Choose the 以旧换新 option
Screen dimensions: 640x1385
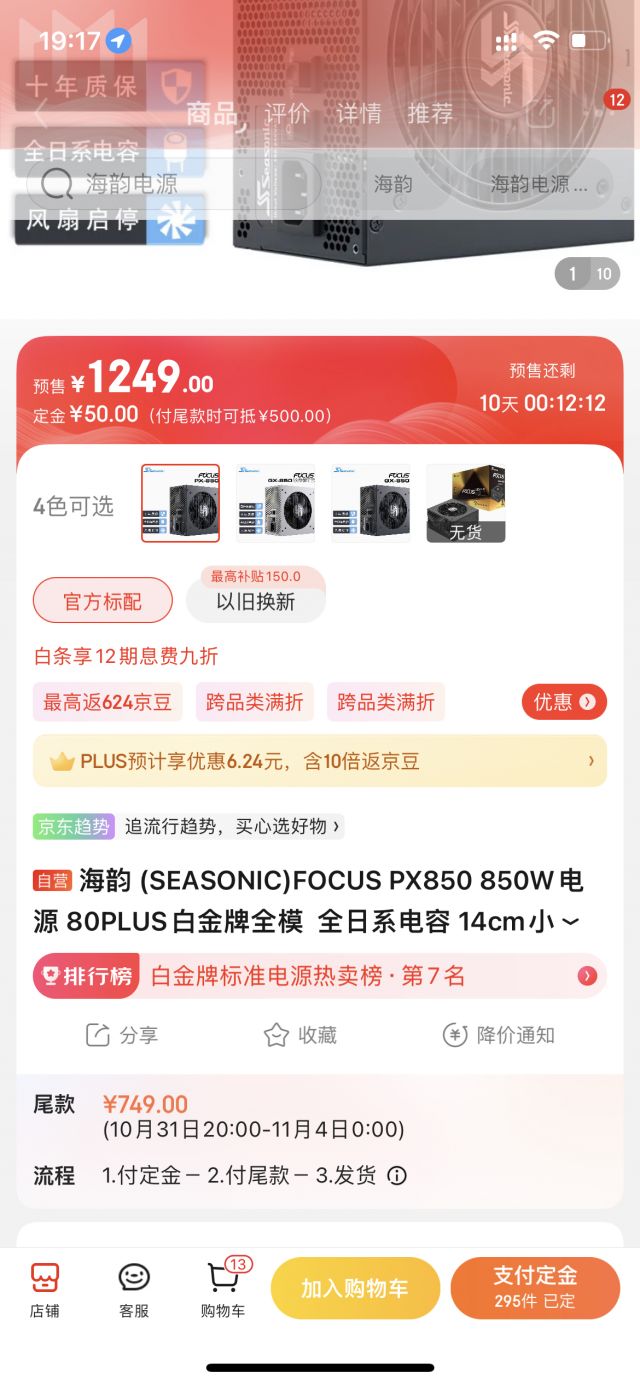pos(256,602)
